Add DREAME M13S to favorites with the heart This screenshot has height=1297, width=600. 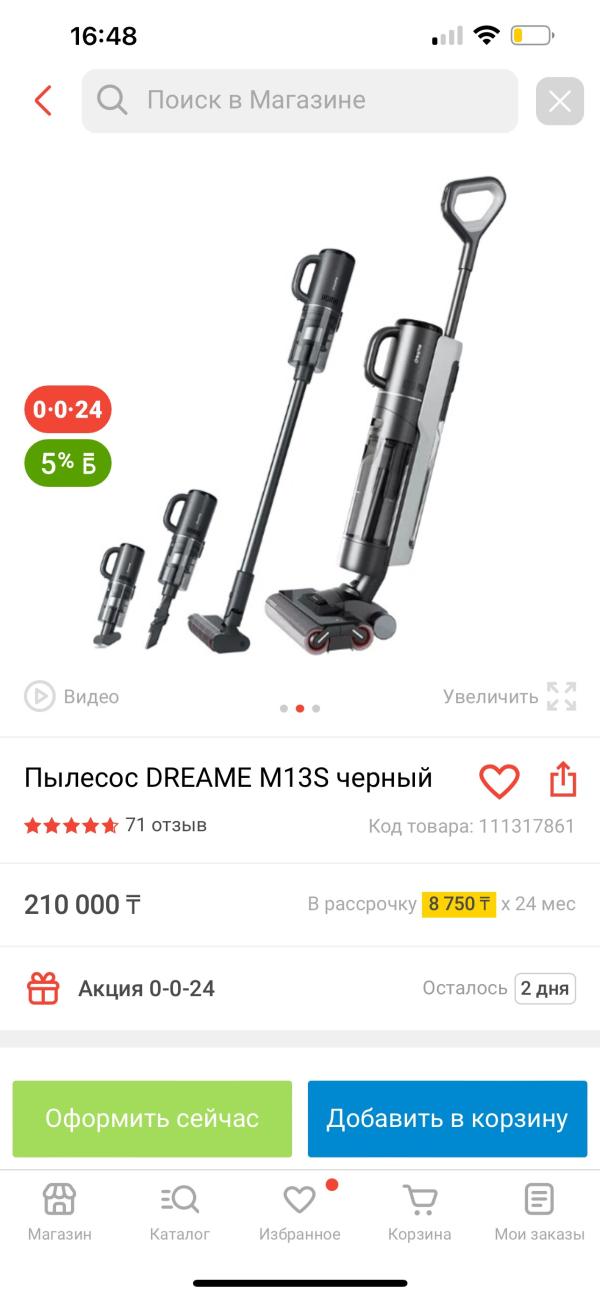(499, 780)
